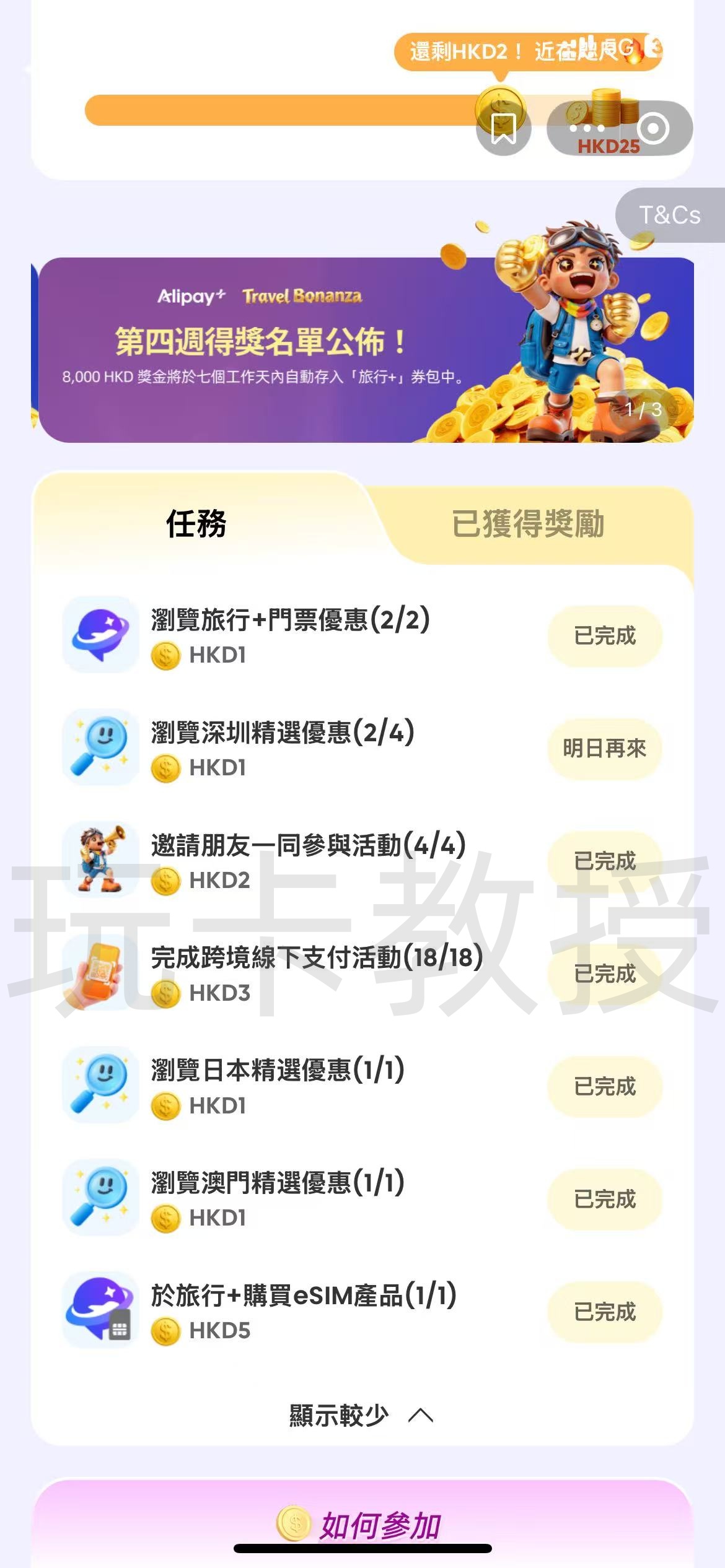725x1568 pixels.
Task: Switch to the 已獲得獎勵 tab
Action: [x=528, y=525]
